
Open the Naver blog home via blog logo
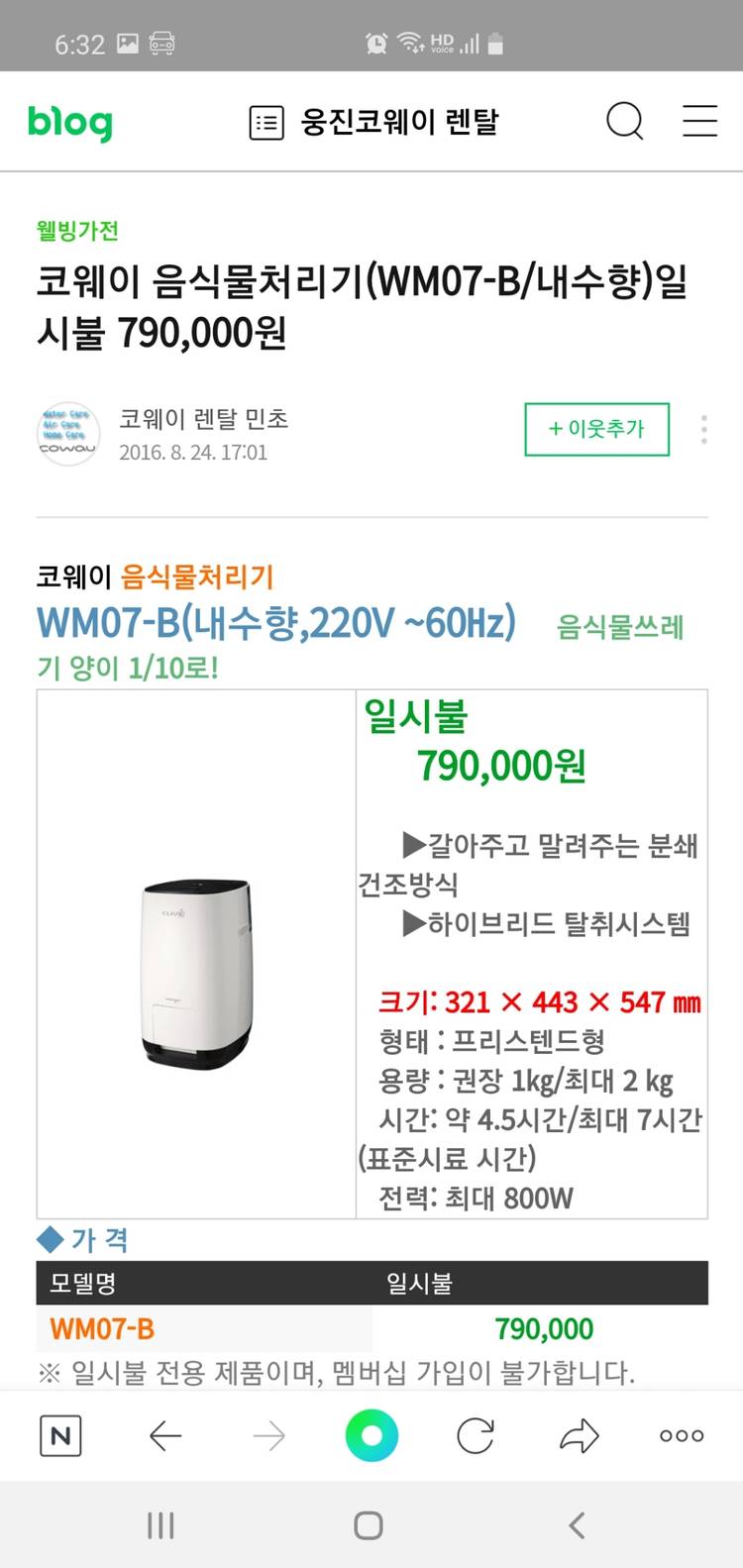[70, 121]
